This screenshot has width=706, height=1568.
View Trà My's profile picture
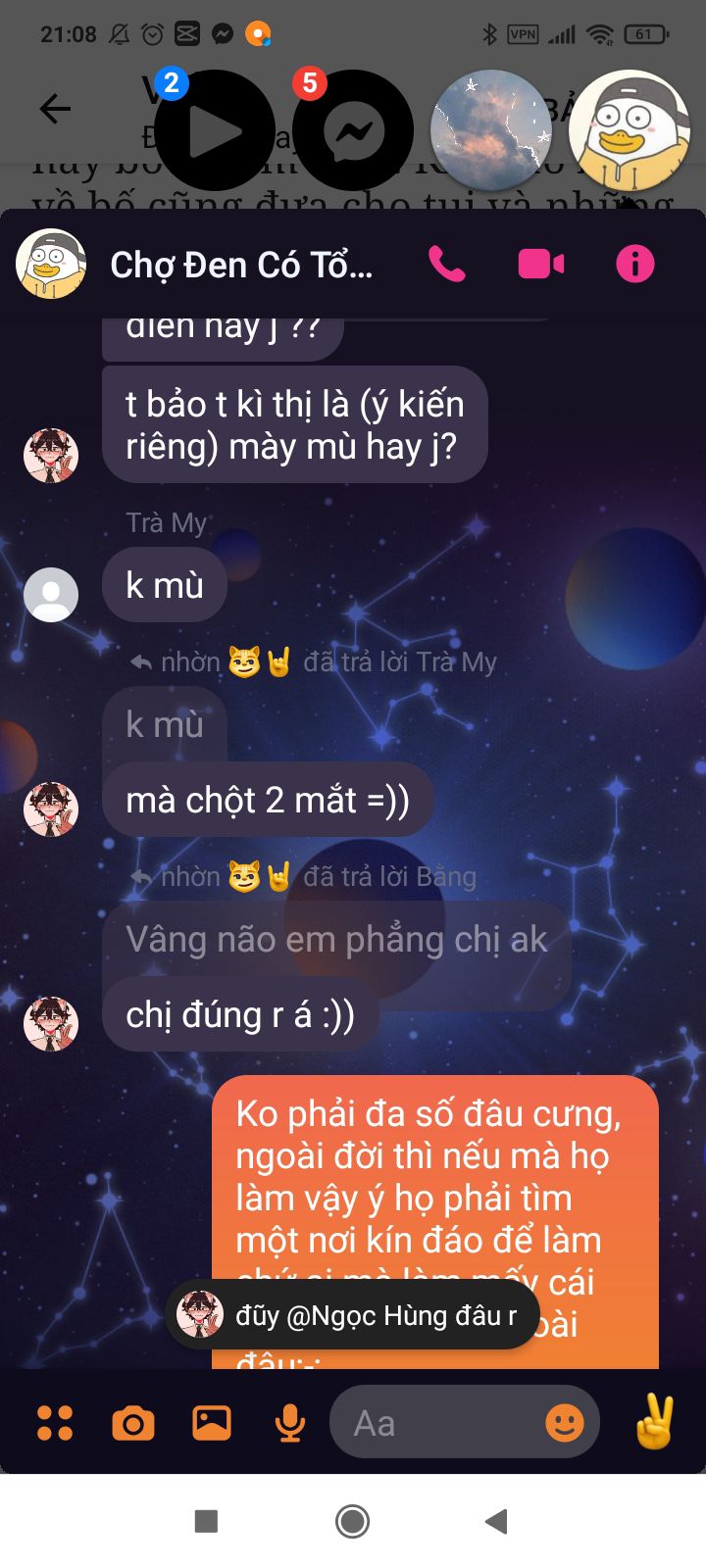pos(51,594)
